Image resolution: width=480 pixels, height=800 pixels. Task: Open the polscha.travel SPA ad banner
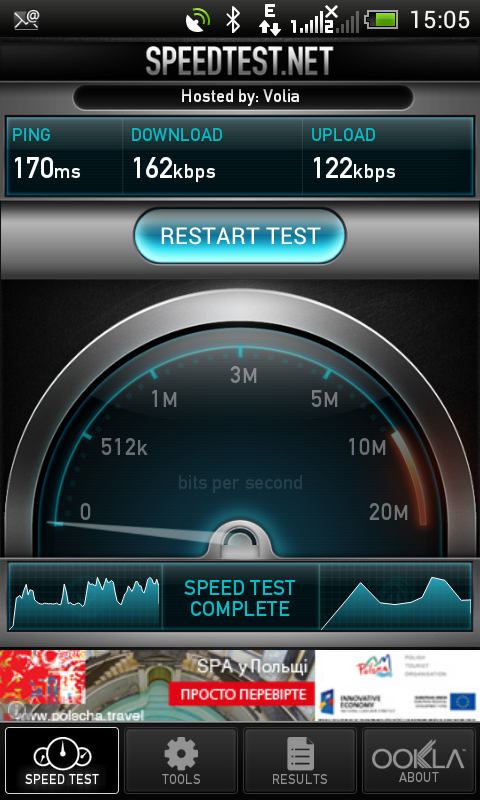click(240, 685)
